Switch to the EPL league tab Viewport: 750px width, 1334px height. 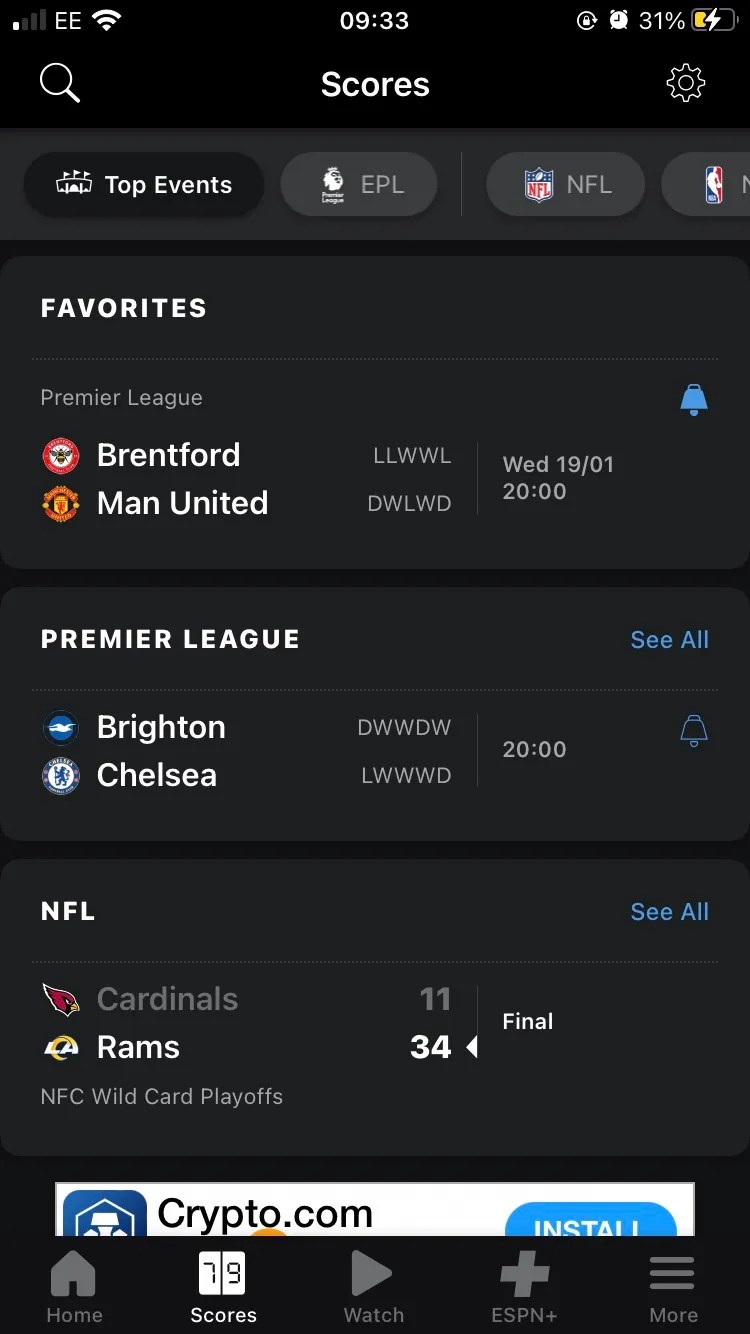358,184
